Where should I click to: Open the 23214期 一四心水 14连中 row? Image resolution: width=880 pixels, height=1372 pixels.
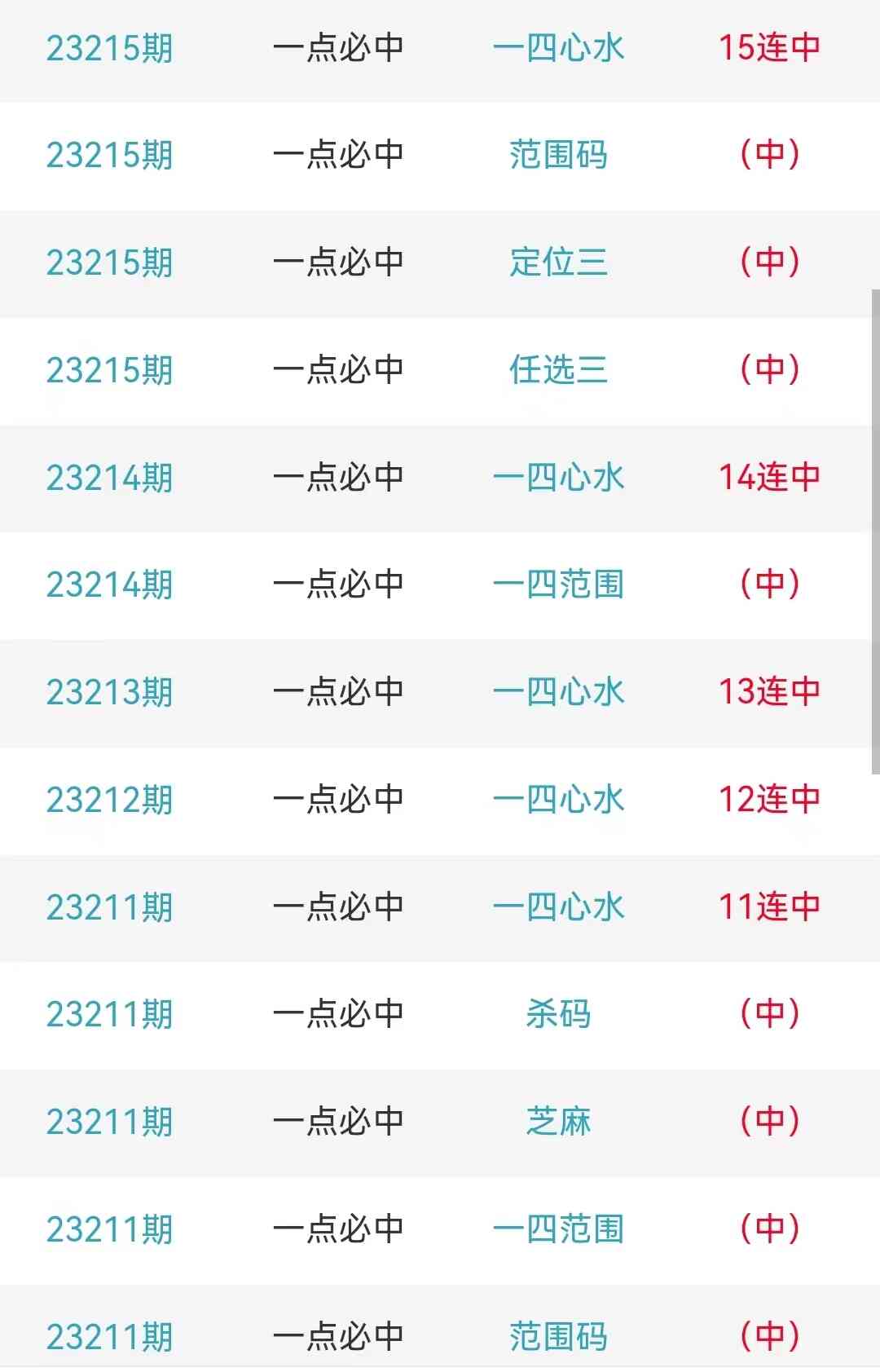click(x=558, y=478)
